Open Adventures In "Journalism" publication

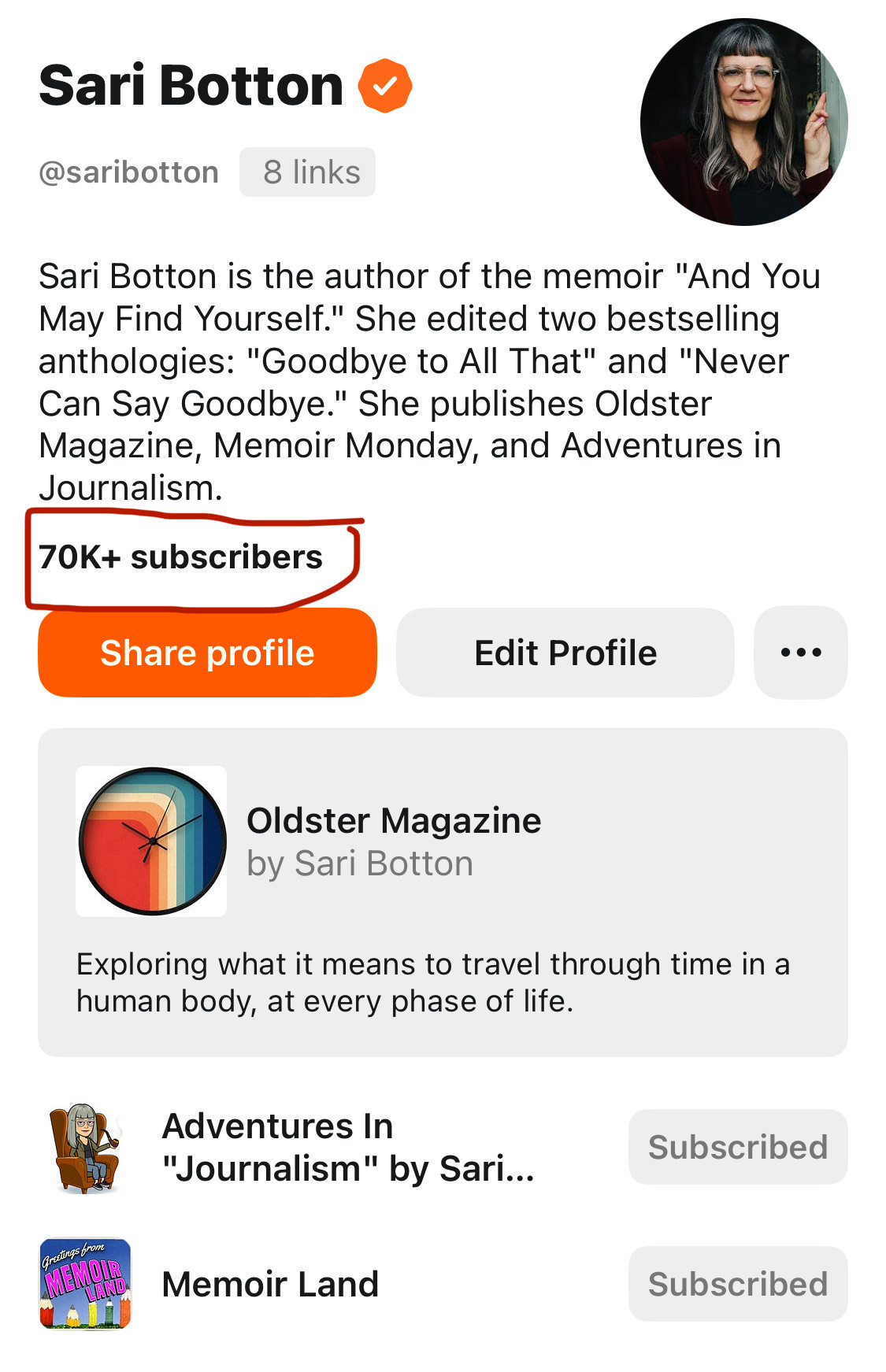[347, 1147]
